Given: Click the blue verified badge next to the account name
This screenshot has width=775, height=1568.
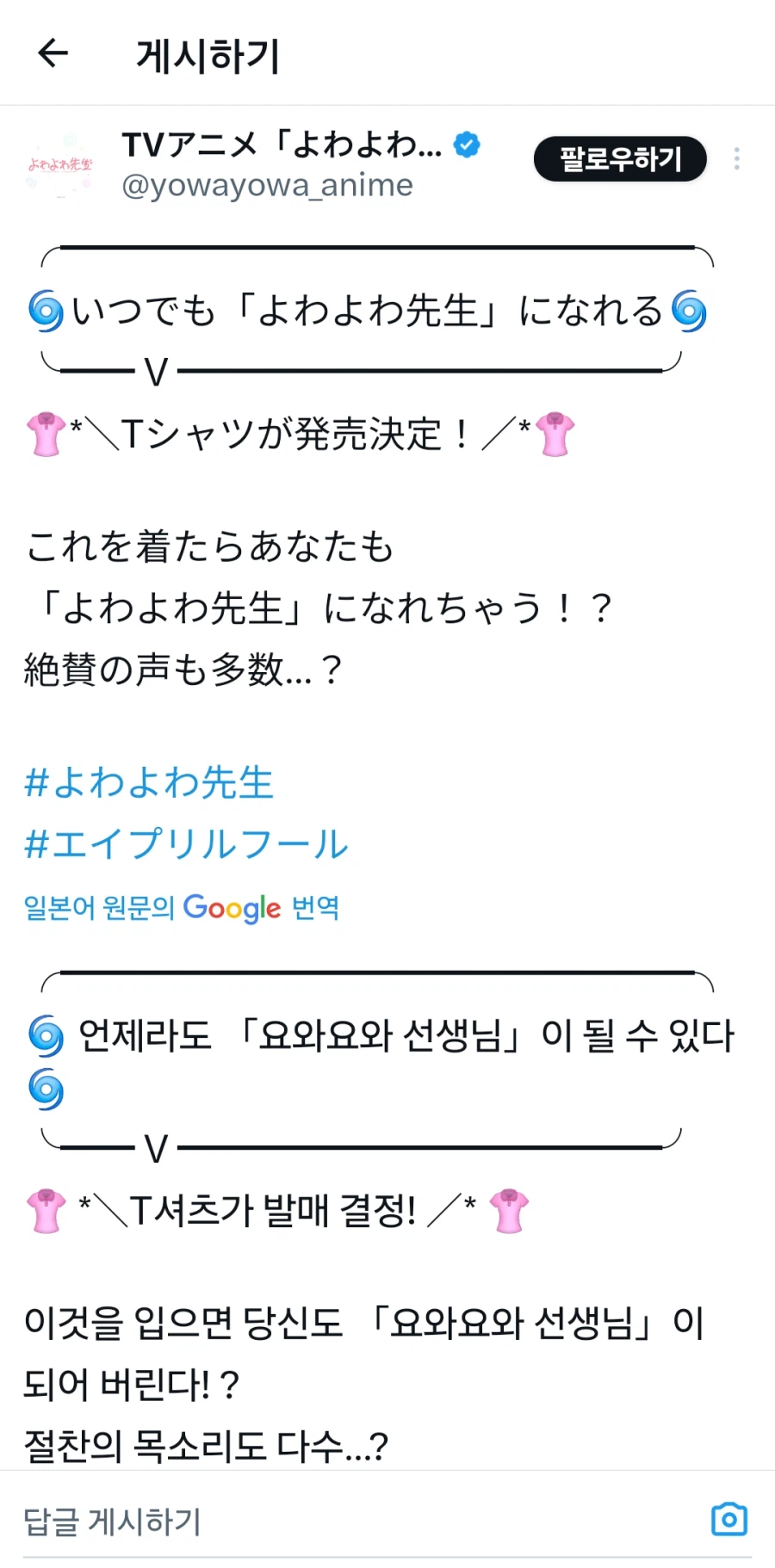Looking at the screenshot, I should point(466,145).
